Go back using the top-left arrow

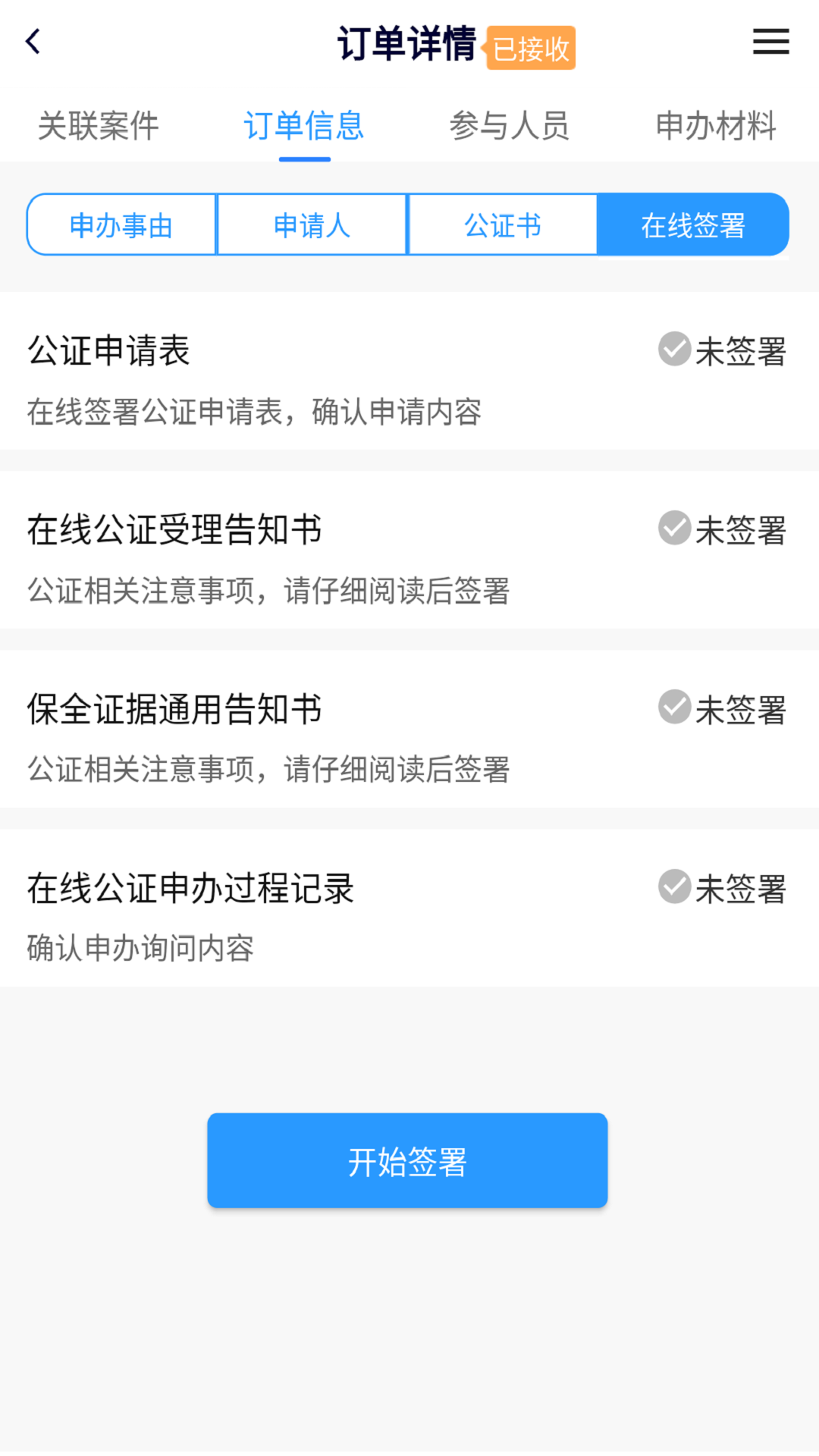33,42
